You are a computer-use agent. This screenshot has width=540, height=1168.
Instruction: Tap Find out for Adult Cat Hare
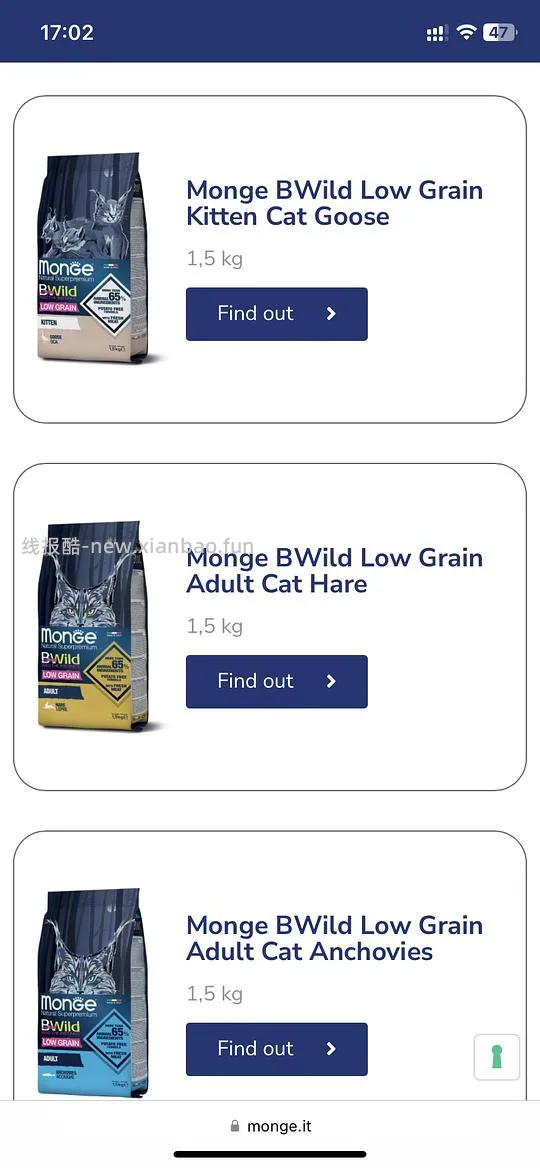pyautogui.click(x=276, y=681)
